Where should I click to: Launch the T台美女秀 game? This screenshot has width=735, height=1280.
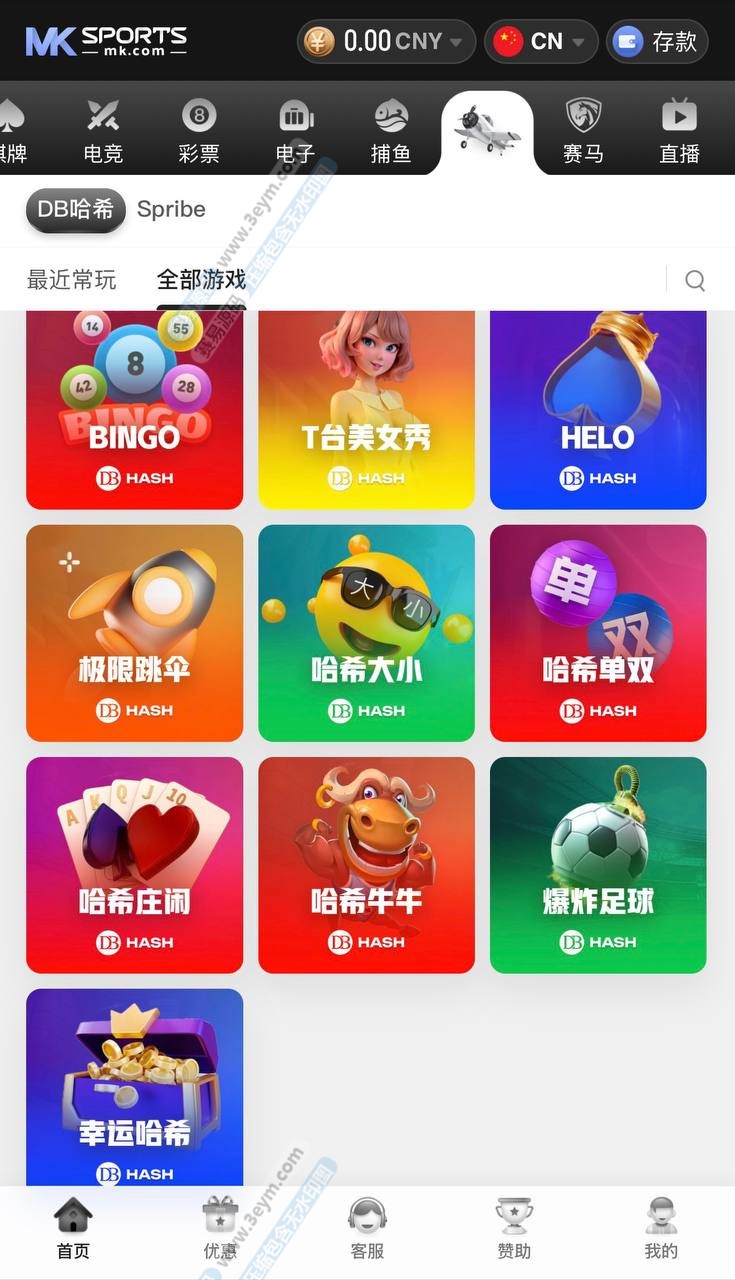366,410
